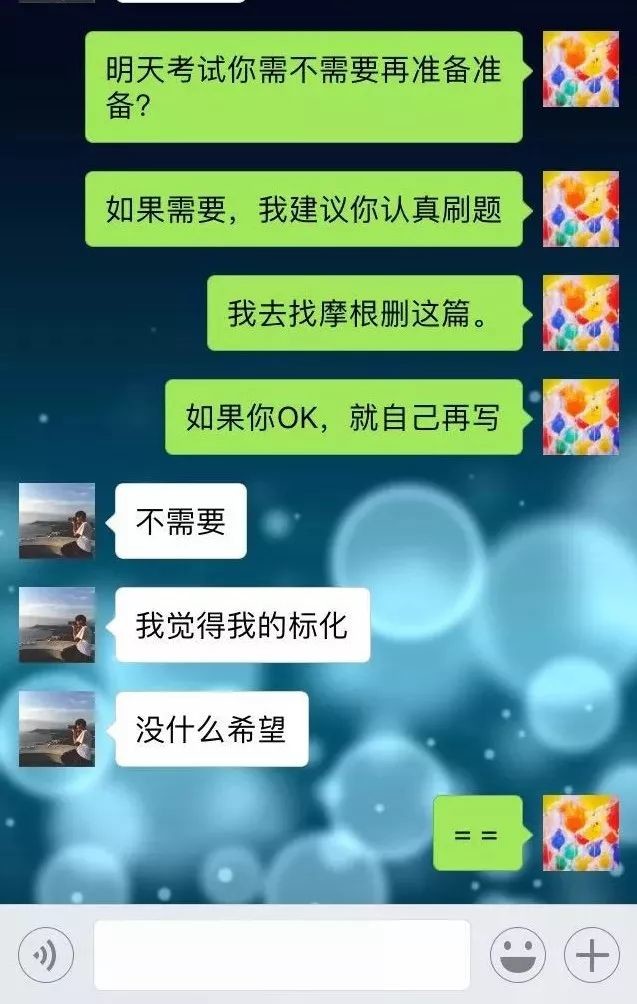
Task: Tap your avatar beside the == message
Action: tap(580, 833)
